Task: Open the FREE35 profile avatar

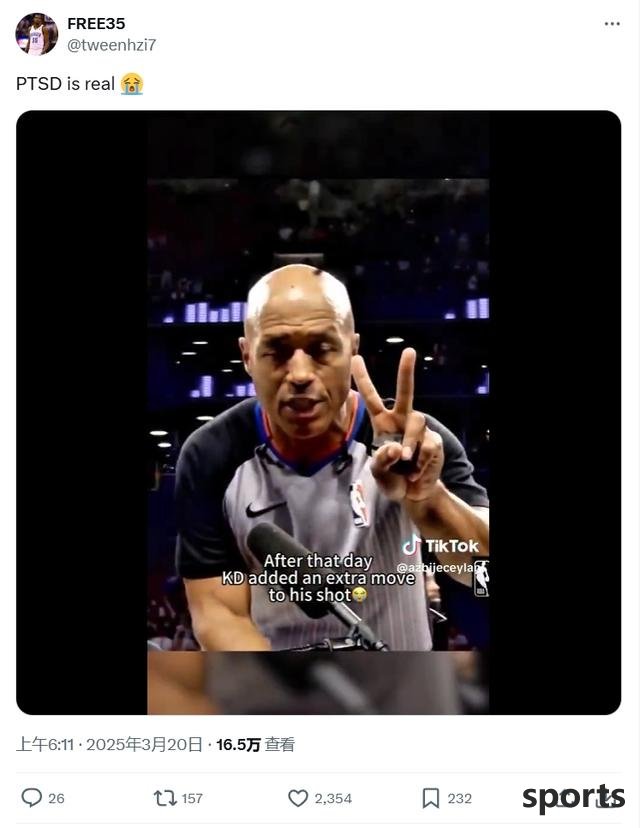Action: pyautogui.click(x=36, y=34)
